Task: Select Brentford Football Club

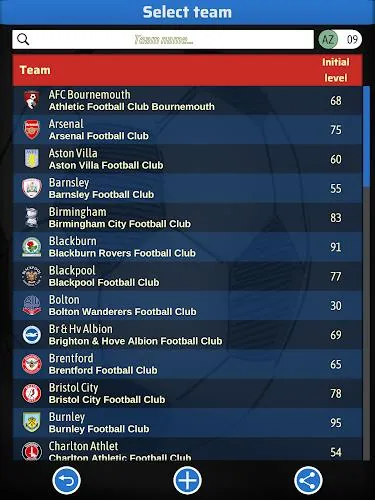Action: 187,364
